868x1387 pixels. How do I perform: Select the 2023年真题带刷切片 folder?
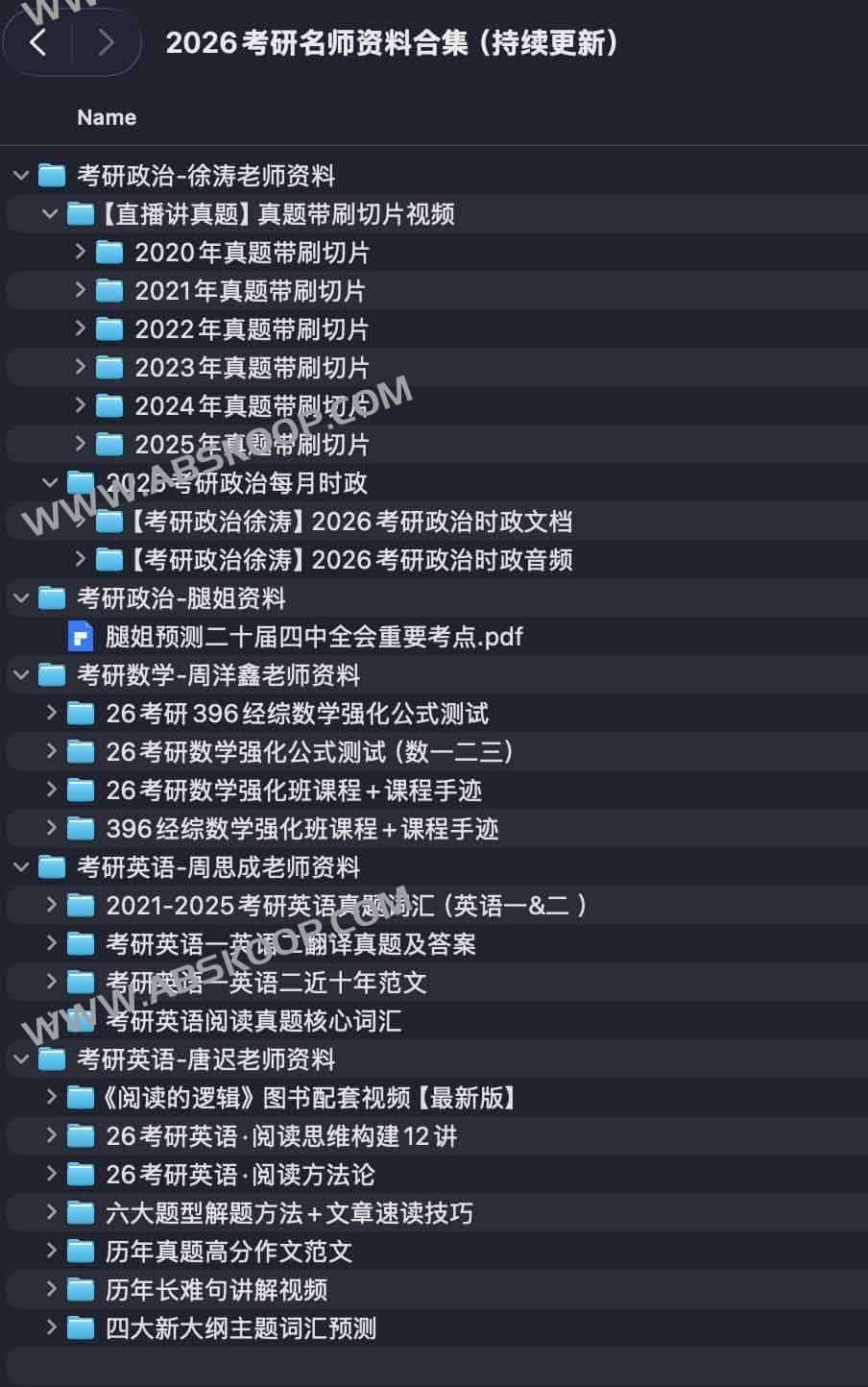coord(252,368)
